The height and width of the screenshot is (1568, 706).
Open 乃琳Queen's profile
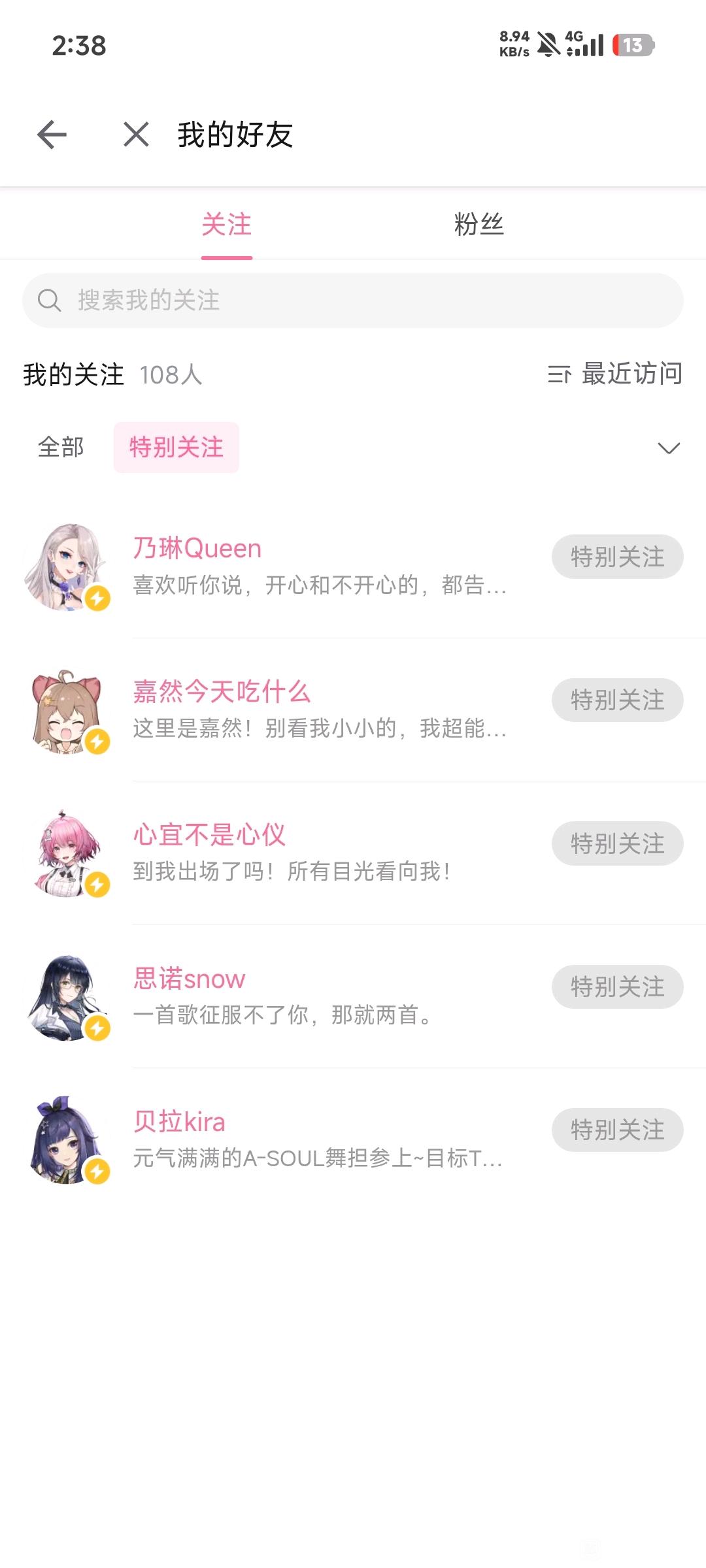click(x=197, y=549)
